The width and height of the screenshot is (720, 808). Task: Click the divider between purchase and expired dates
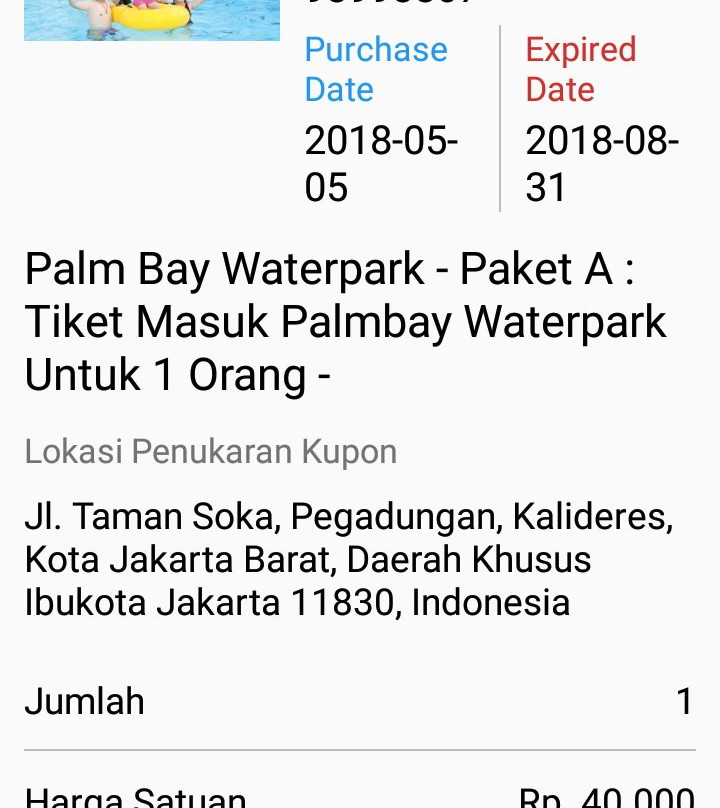[x=498, y=120]
